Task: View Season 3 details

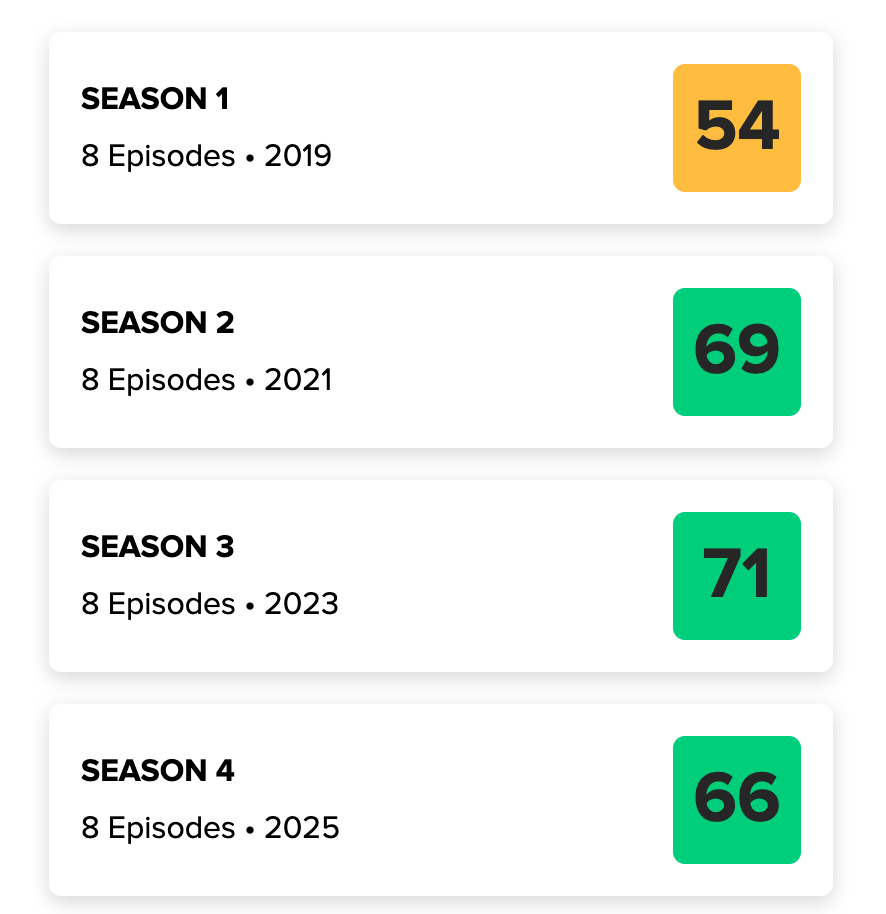Action: click(x=440, y=576)
